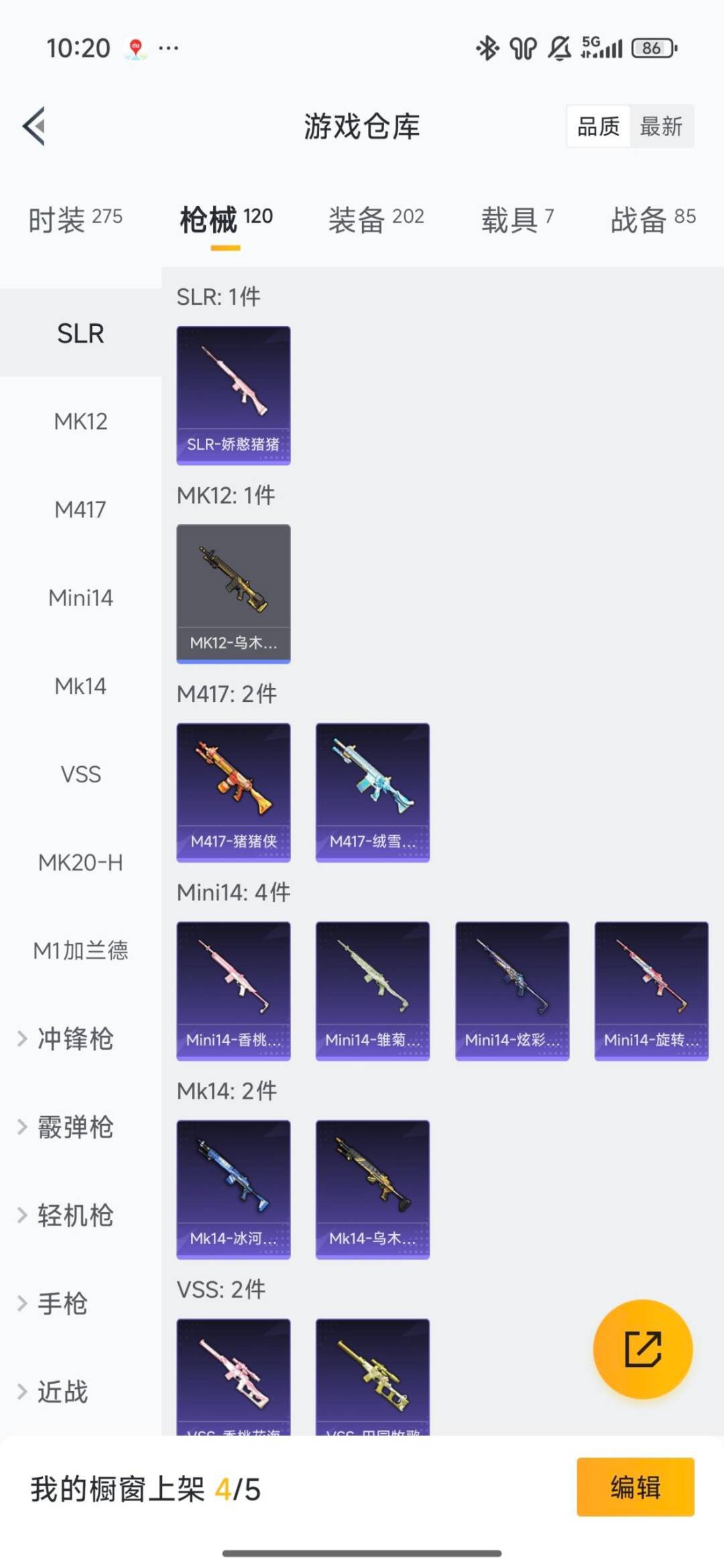
Task: Open the M417-猪猪侠 skin tile
Action: pos(233,792)
